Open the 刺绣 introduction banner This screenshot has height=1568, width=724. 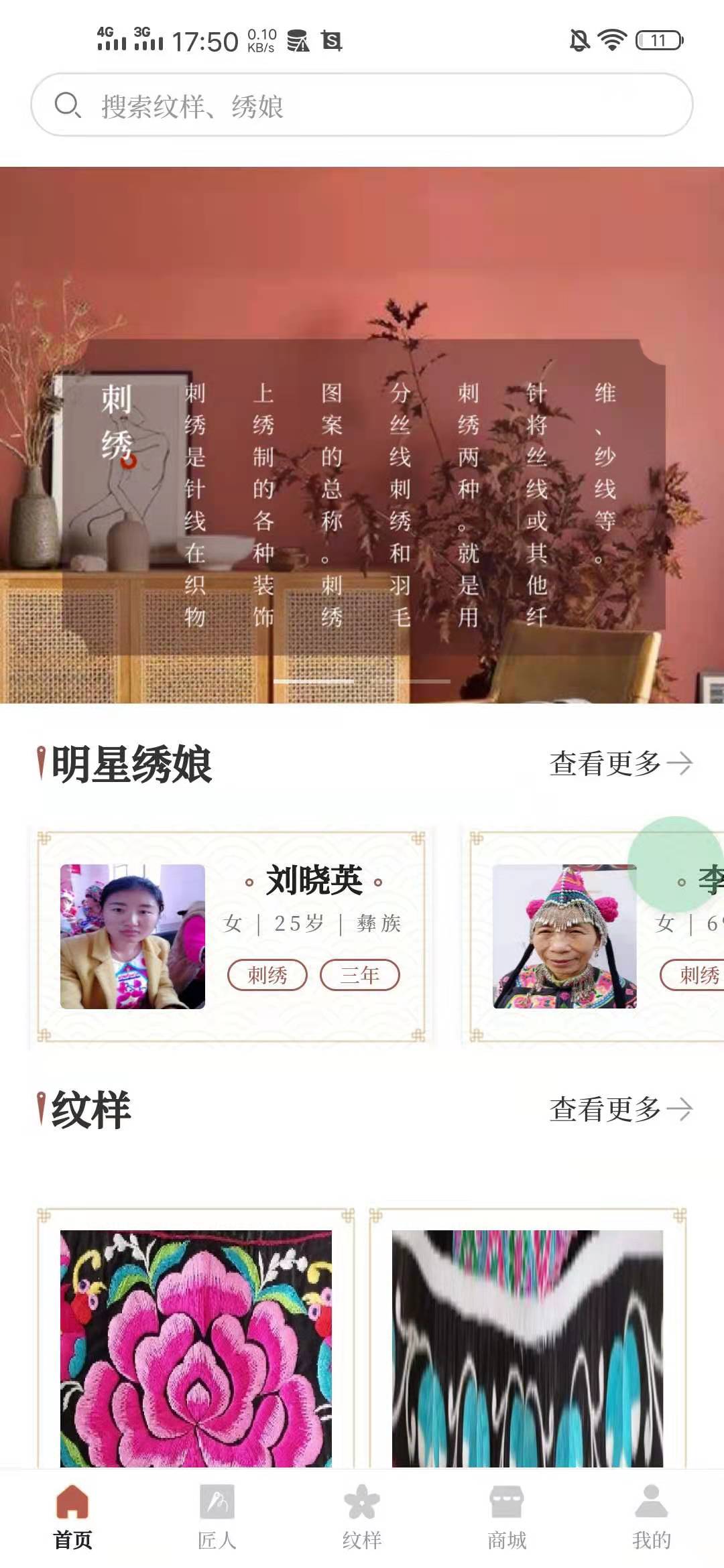coord(362,435)
